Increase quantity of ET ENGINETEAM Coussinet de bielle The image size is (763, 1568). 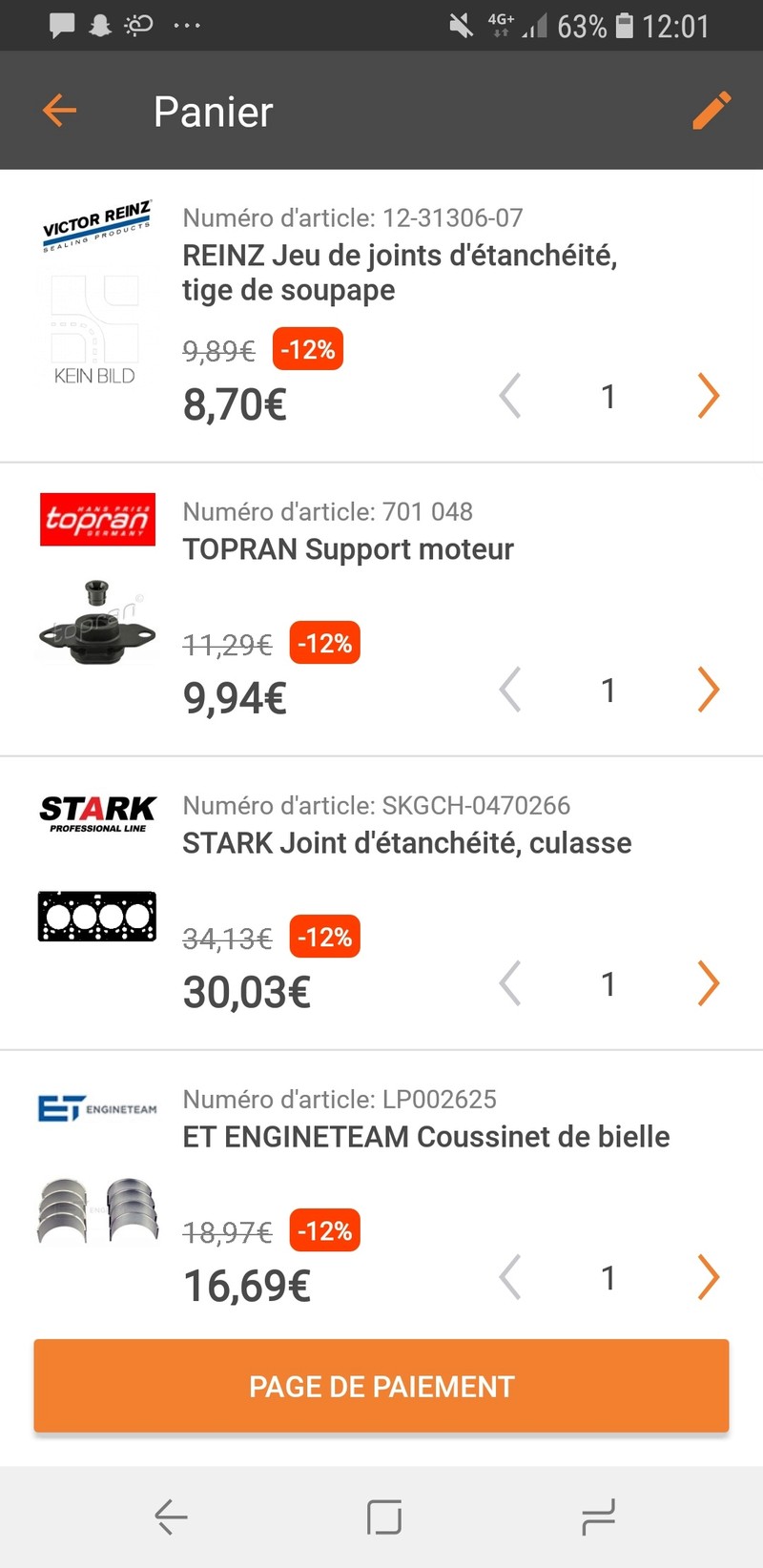pyautogui.click(x=708, y=1277)
